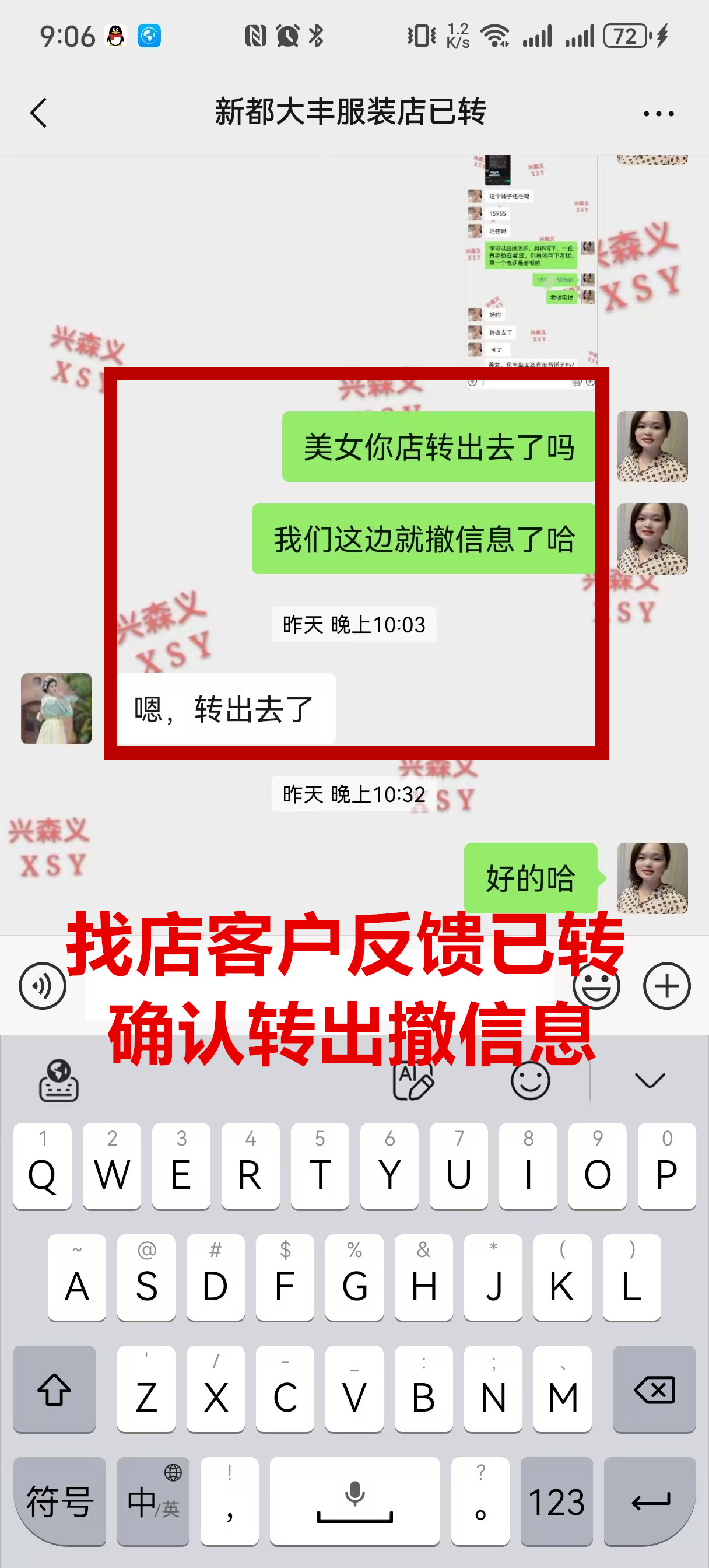Open the plus attachment menu
Screen dimensions: 709x1568
pos(666,985)
